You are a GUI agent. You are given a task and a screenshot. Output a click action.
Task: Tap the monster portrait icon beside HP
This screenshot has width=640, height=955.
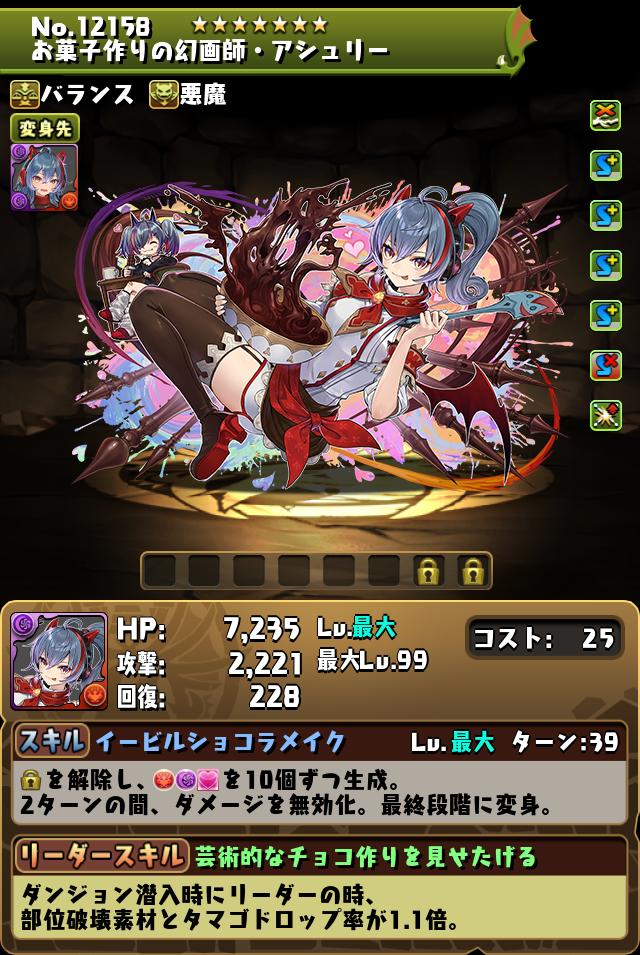tap(59, 660)
